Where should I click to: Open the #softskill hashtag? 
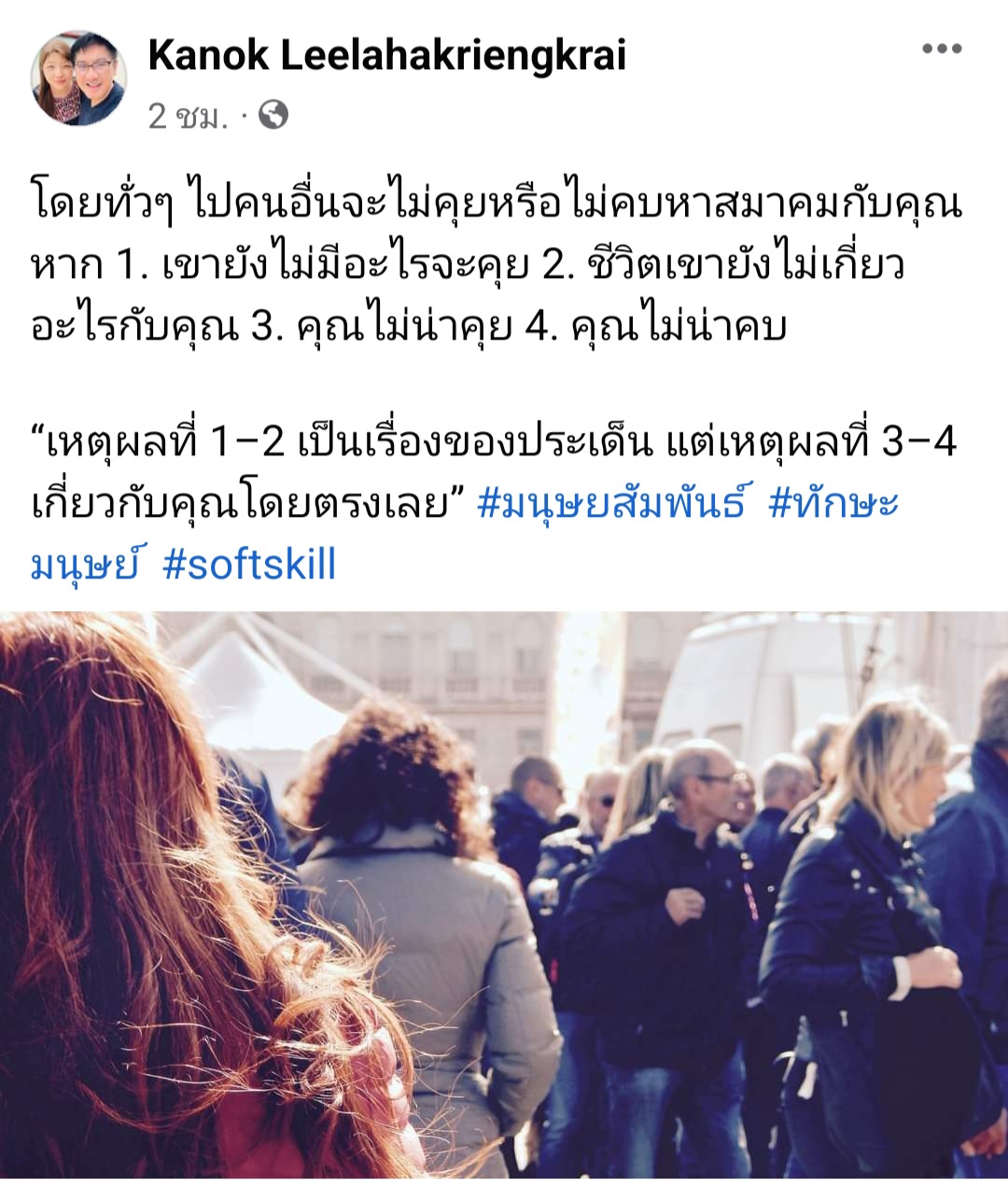coord(248,565)
